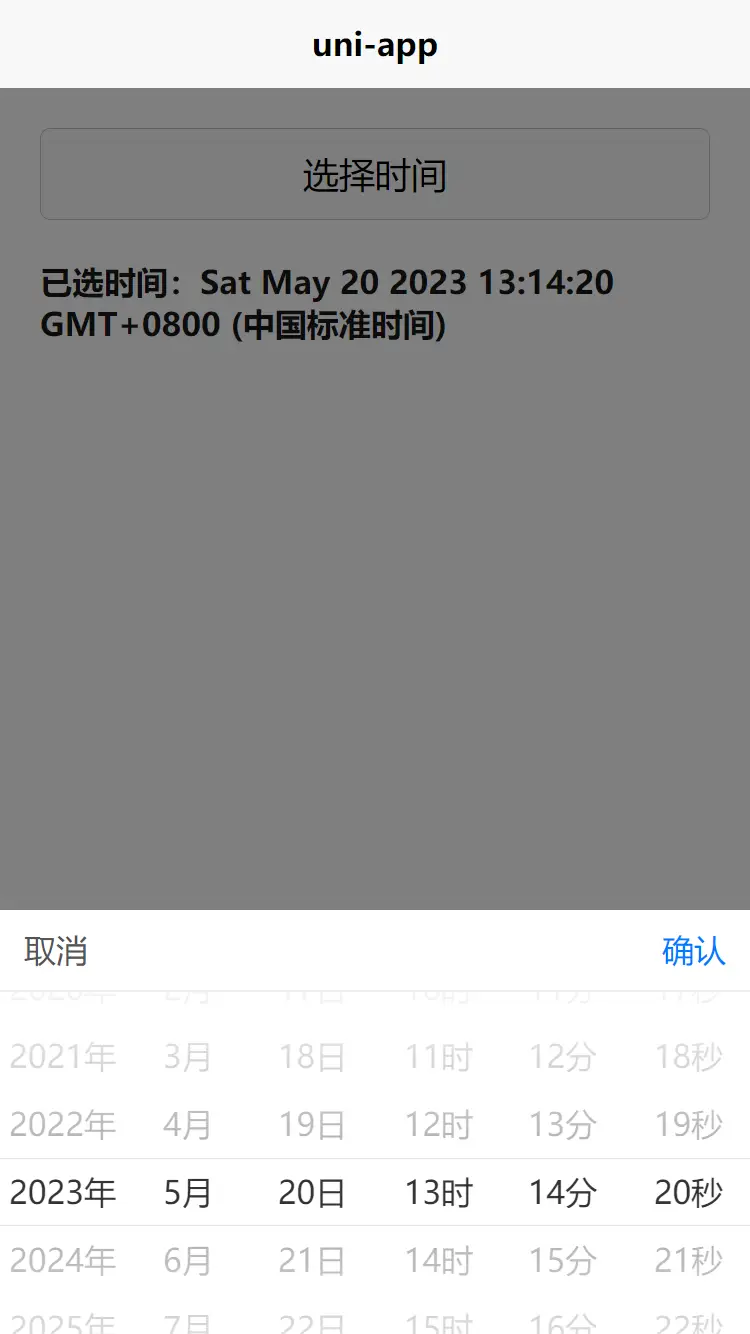The width and height of the screenshot is (750, 1334).
Task: Choose 15分 in the minute column
Action: click(563, 1260)
